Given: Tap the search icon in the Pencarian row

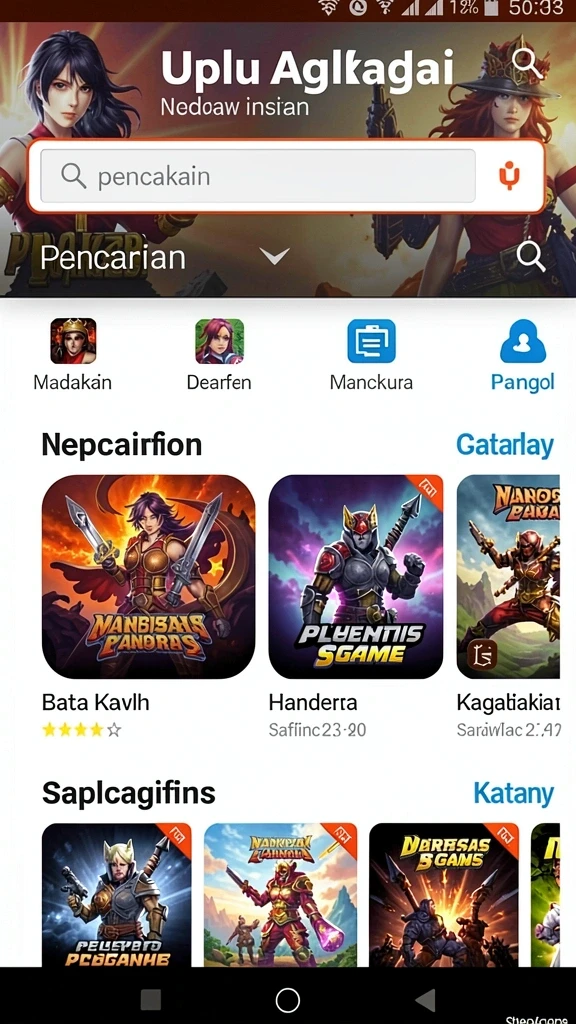Looking at the screenshot, I should coord(531,257).
